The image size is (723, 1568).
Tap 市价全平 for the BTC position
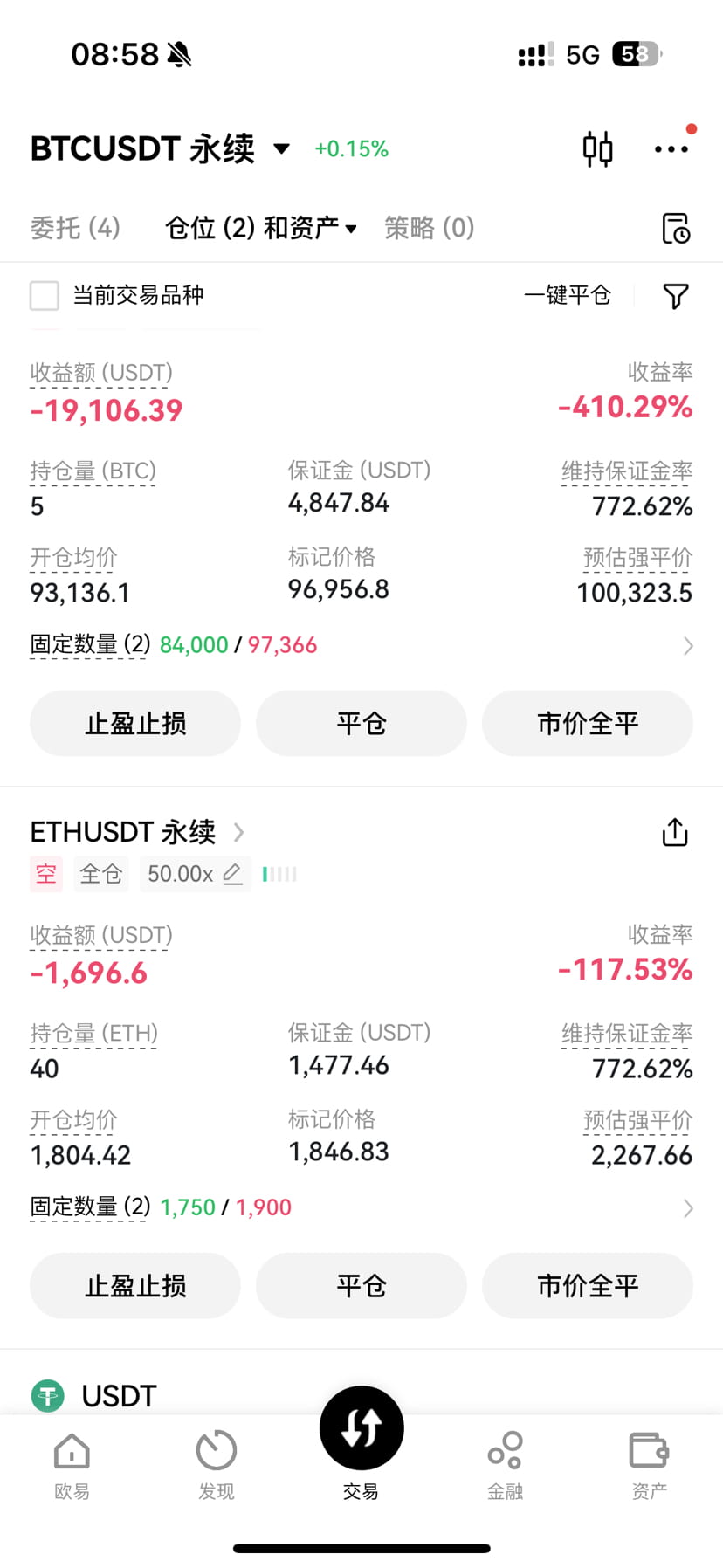coord(588,723)
